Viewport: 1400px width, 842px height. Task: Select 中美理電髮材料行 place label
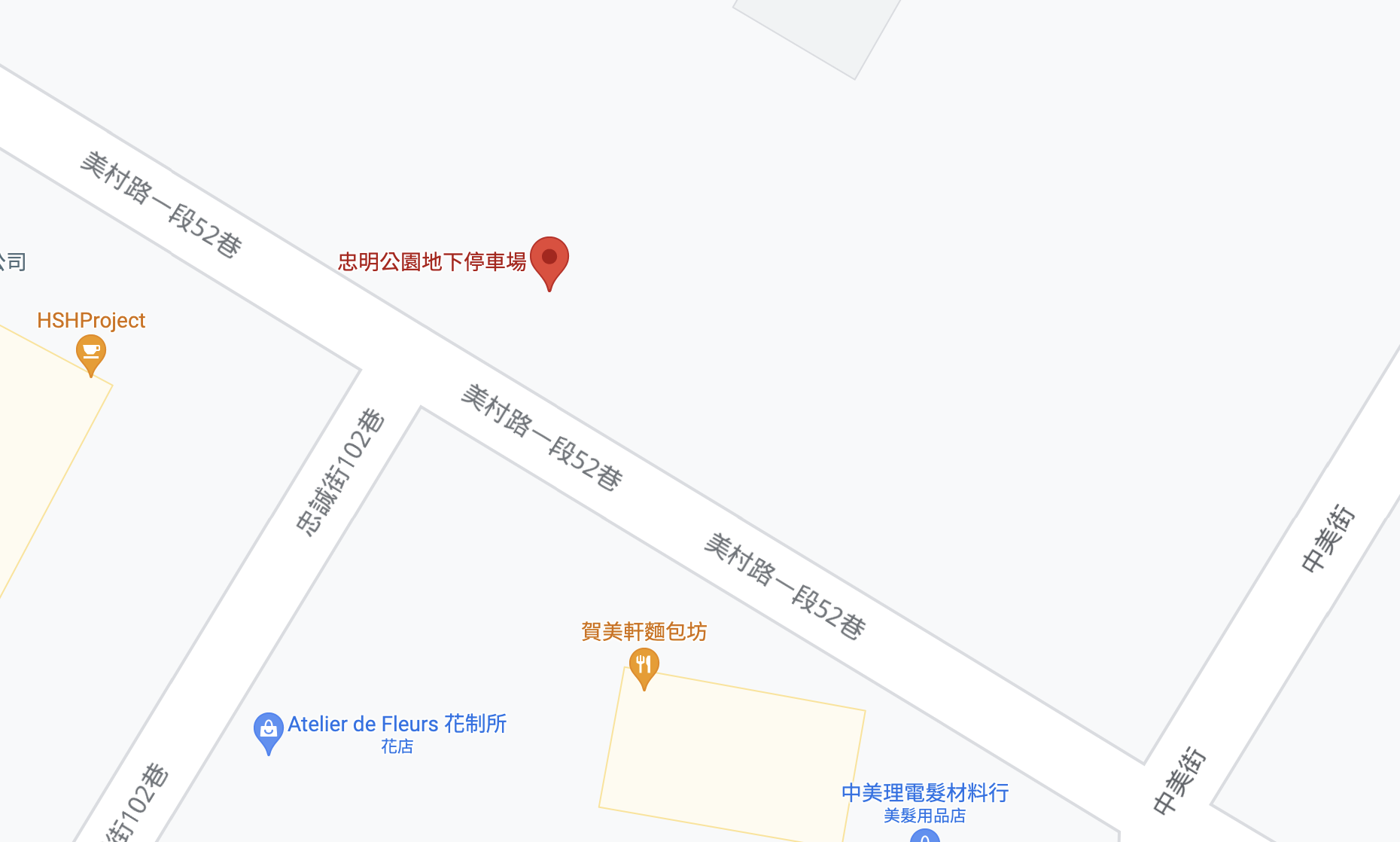[924, 793]
